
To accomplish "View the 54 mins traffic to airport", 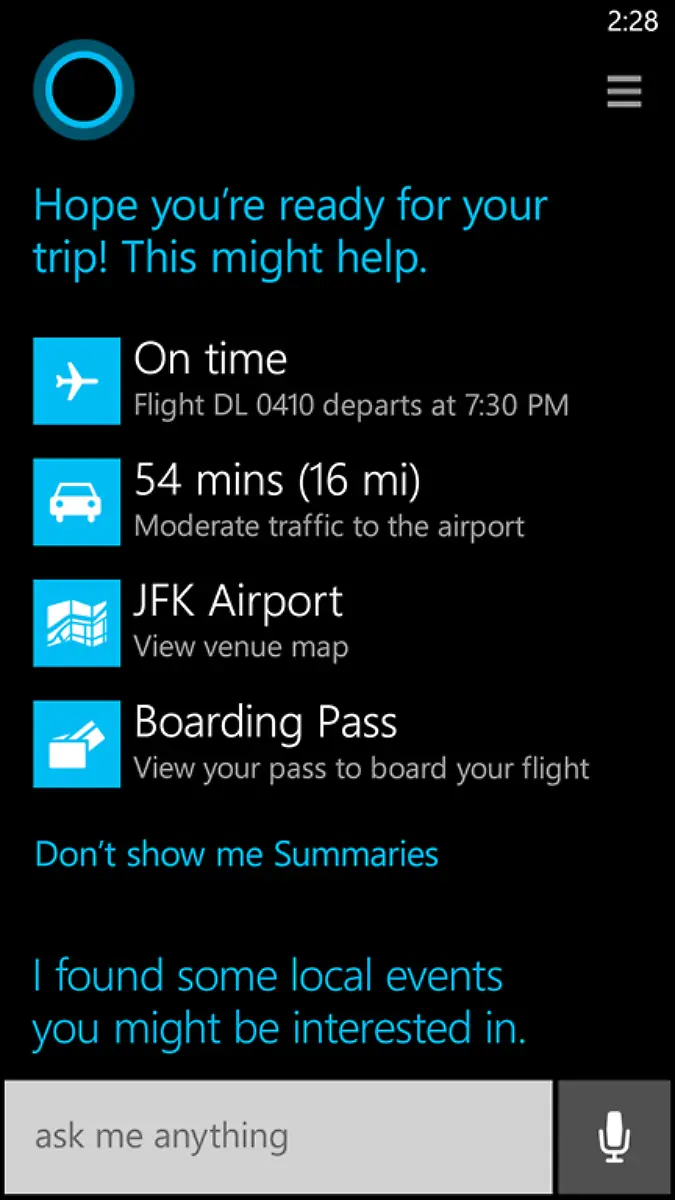I will 300,501.
